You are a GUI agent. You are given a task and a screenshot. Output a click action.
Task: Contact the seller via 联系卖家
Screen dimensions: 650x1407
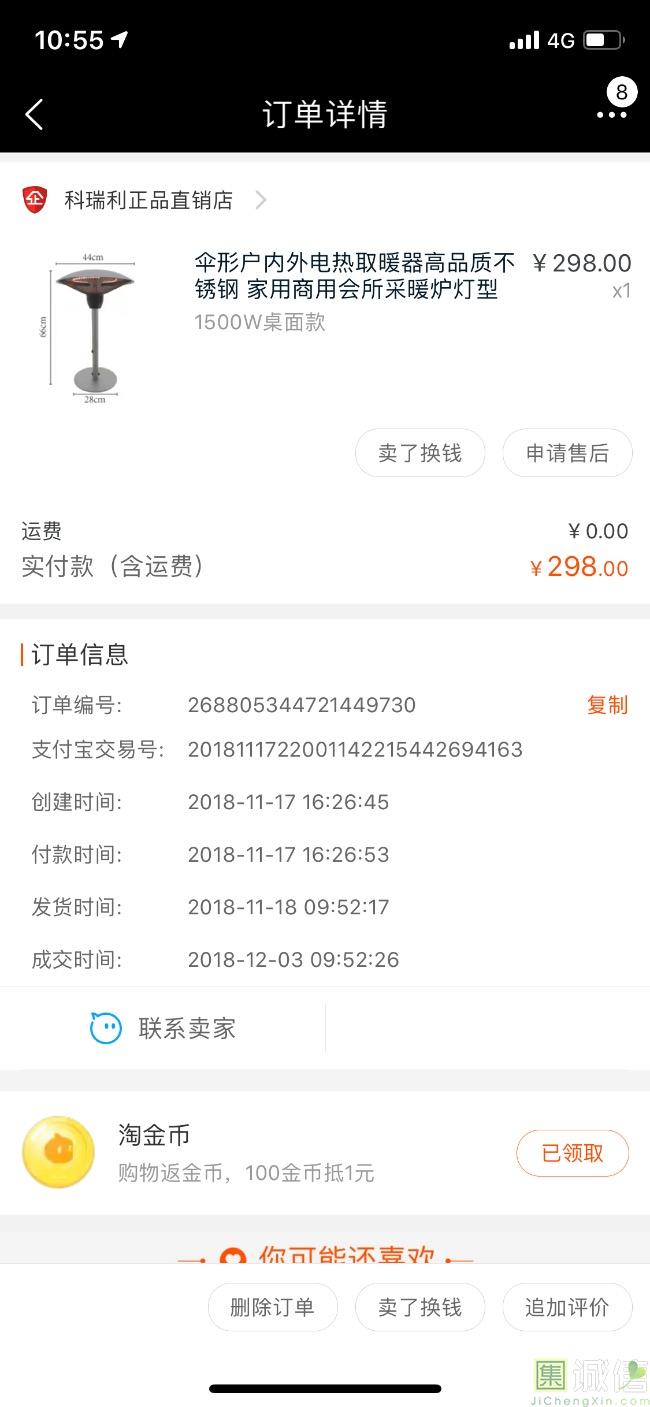(x=163, y=1028)
